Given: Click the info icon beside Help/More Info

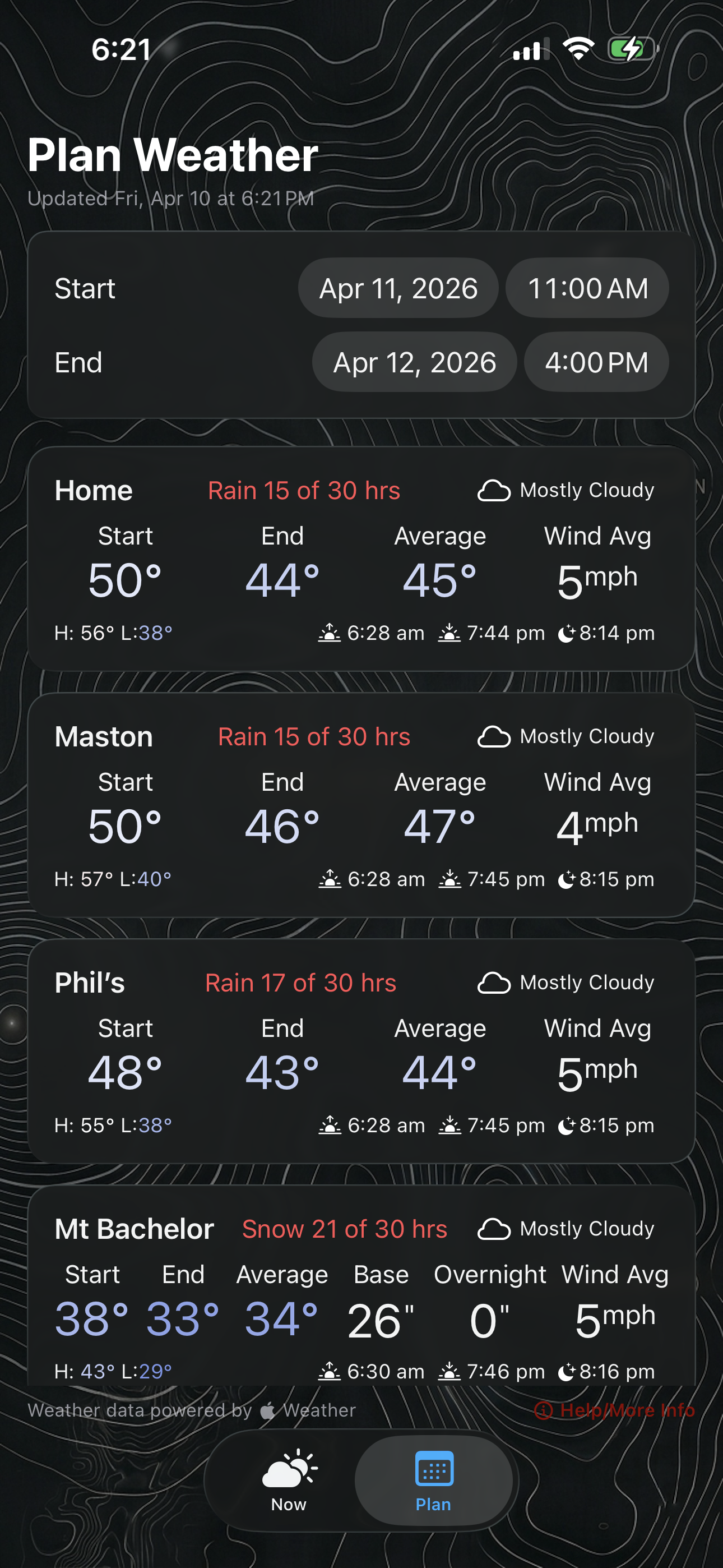Looking at the screenshot, I should point(544,1411).
